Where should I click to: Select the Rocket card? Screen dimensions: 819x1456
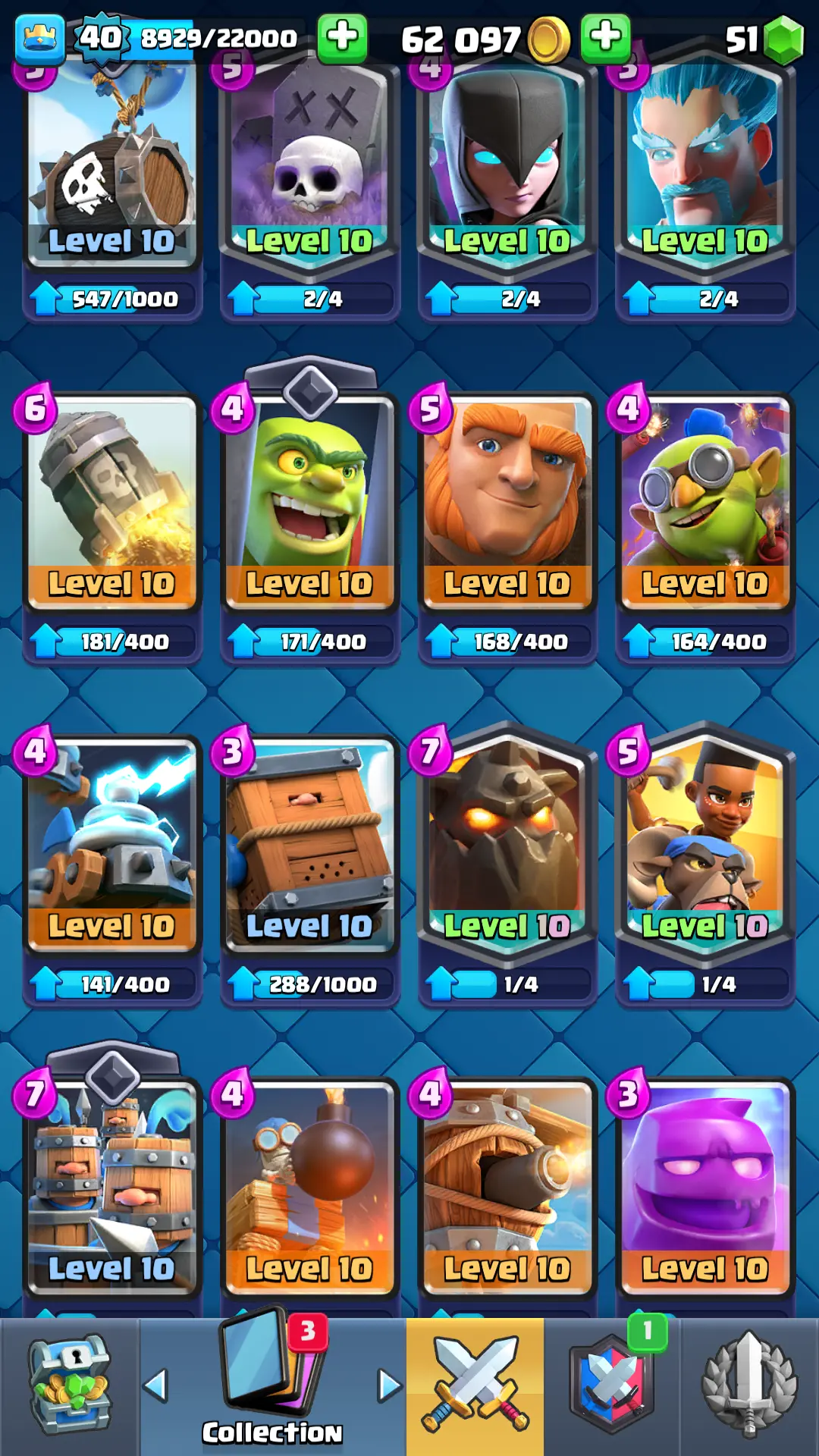[111, 500]
